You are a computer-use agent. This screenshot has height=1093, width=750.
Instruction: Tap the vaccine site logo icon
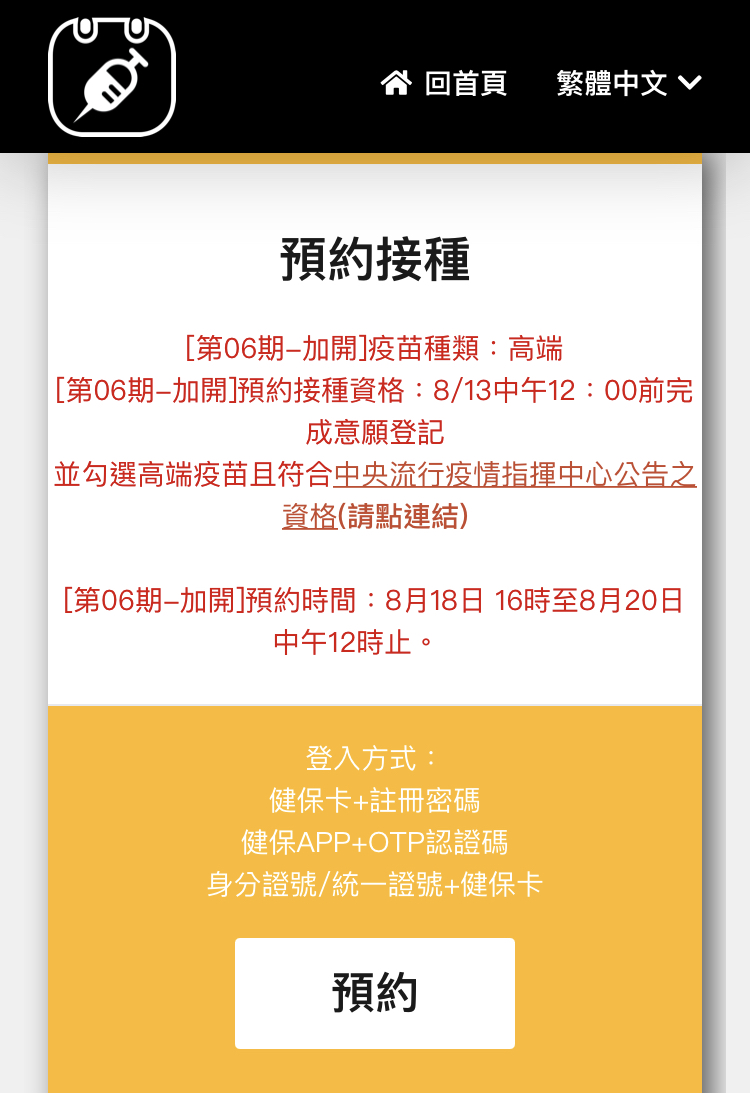pyautogui.click(x=112, y=77)
